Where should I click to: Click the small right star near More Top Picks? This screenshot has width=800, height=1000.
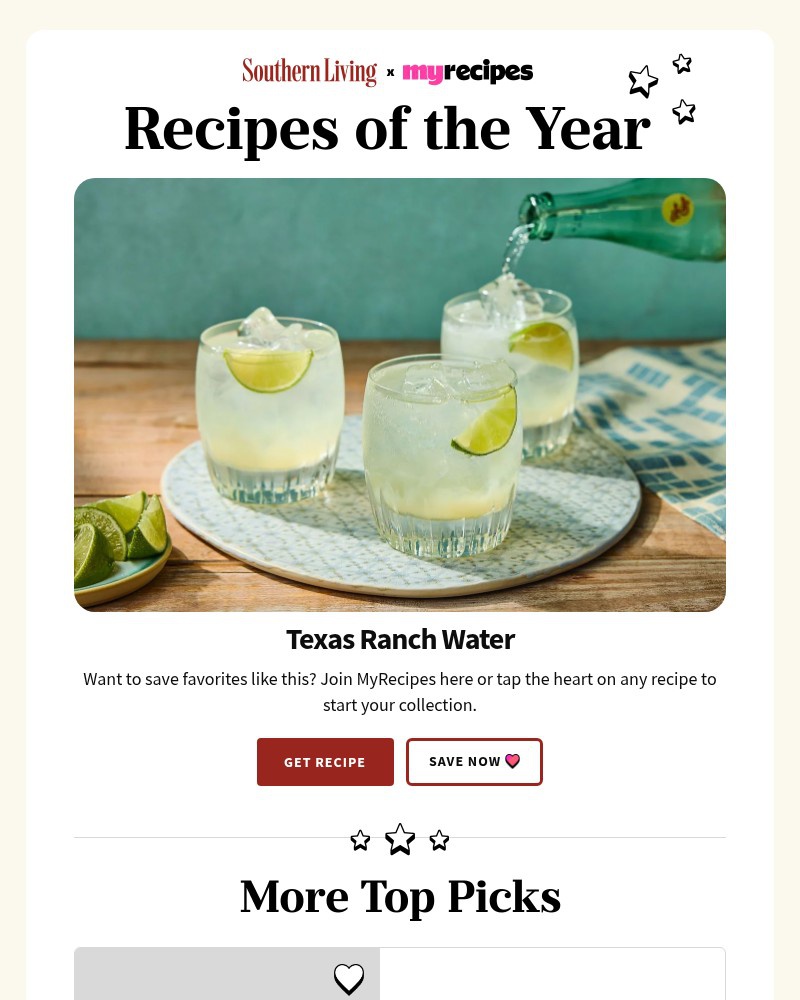(439, 840)
